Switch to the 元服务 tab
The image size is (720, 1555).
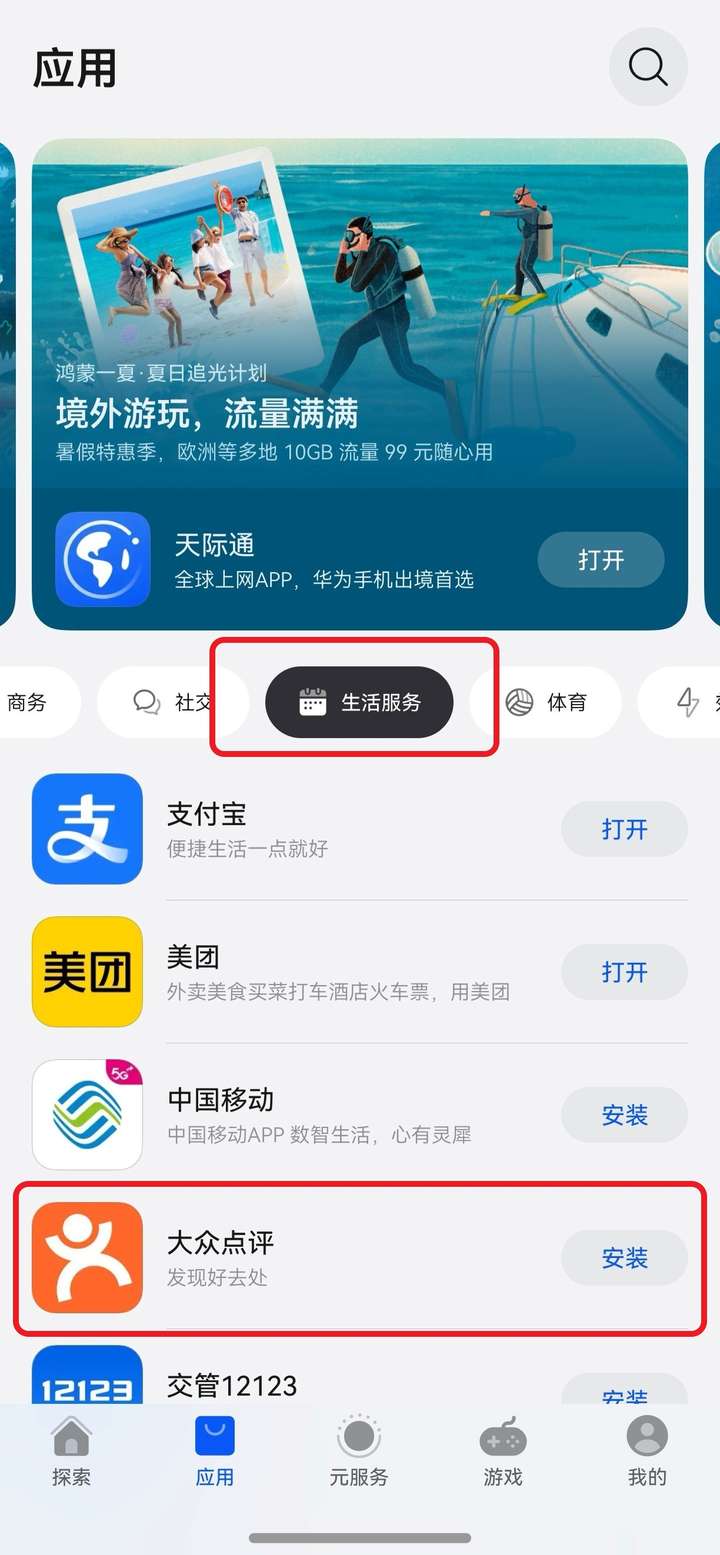point(359,1452)
